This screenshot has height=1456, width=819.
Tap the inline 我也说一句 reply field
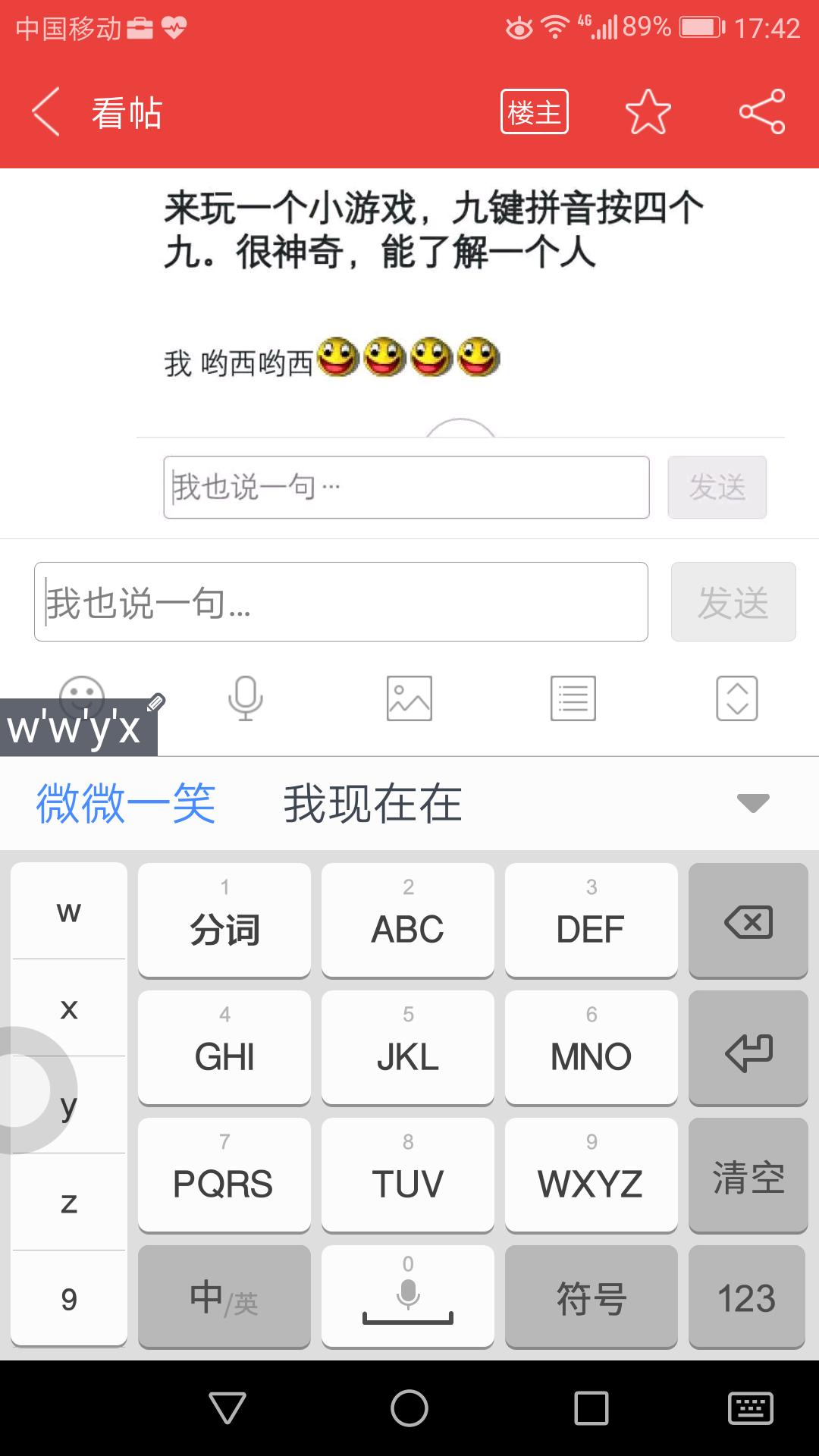tap(406, 487)
